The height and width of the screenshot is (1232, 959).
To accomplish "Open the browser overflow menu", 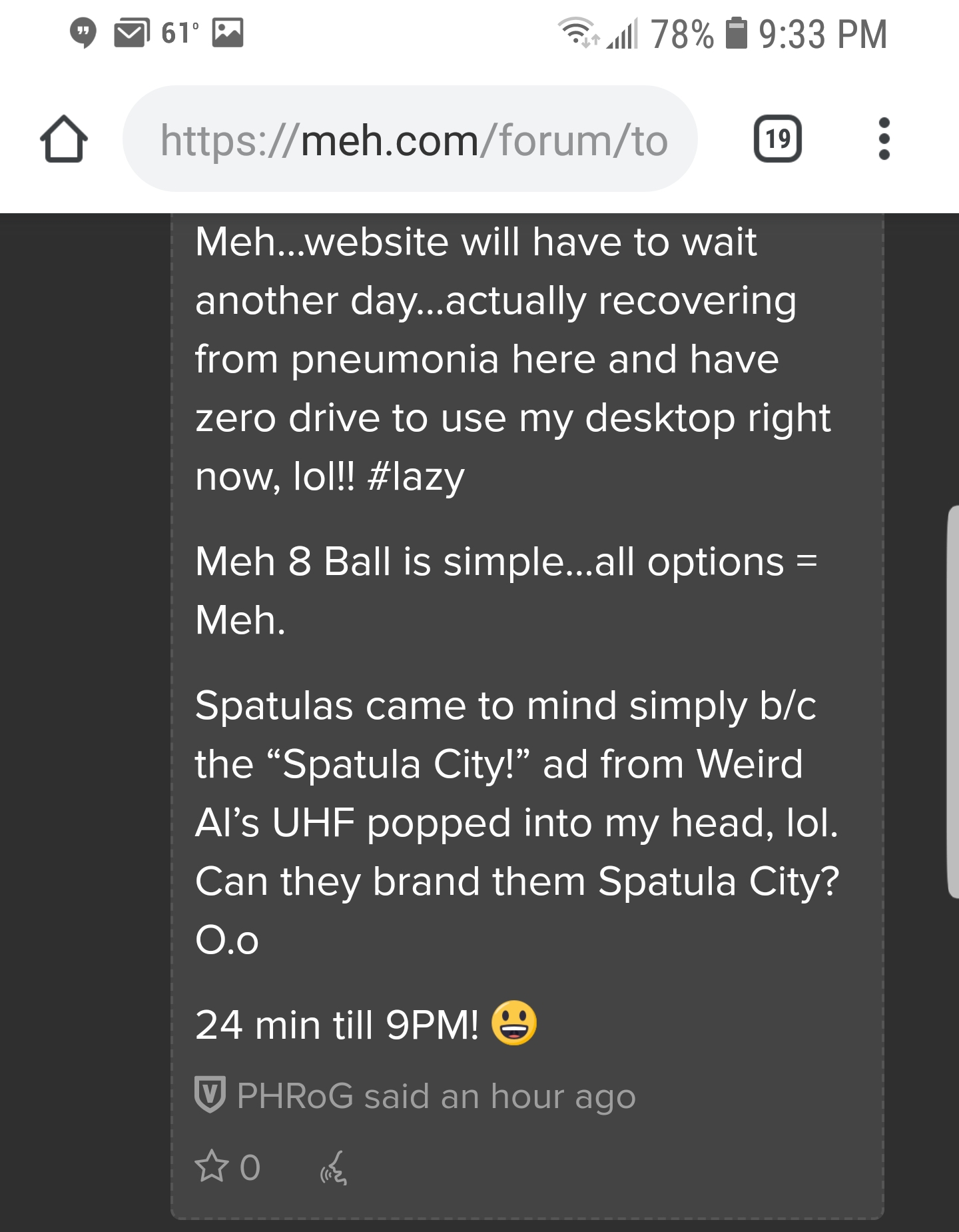I will [x=884, y=139].
